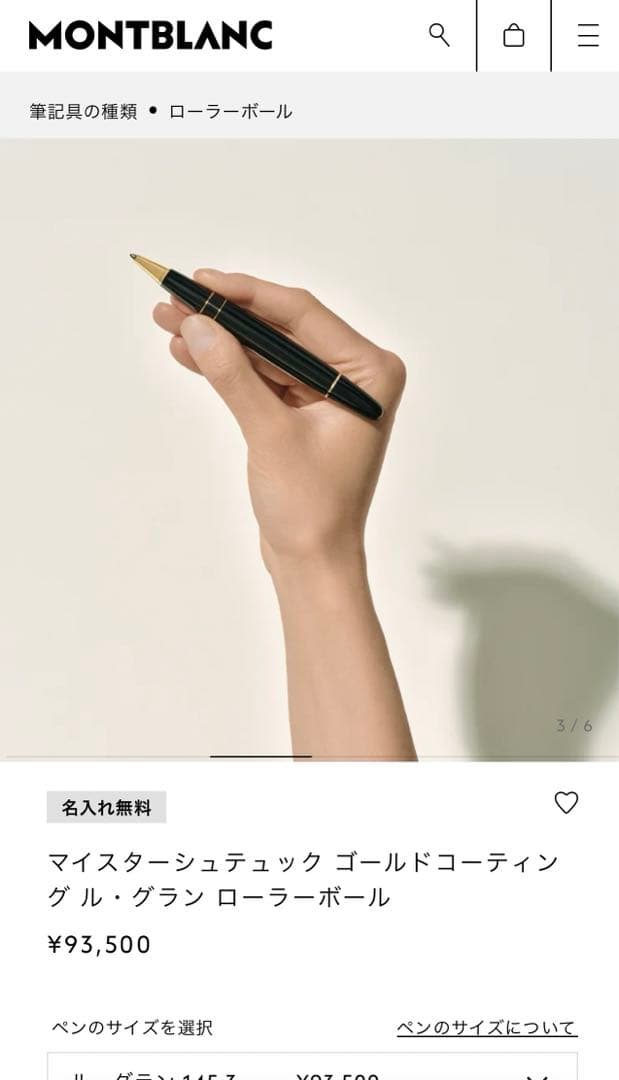619x1080 pixels.
Task: Open the ローラーボール breadcrumb
Action: click(230, 111)
